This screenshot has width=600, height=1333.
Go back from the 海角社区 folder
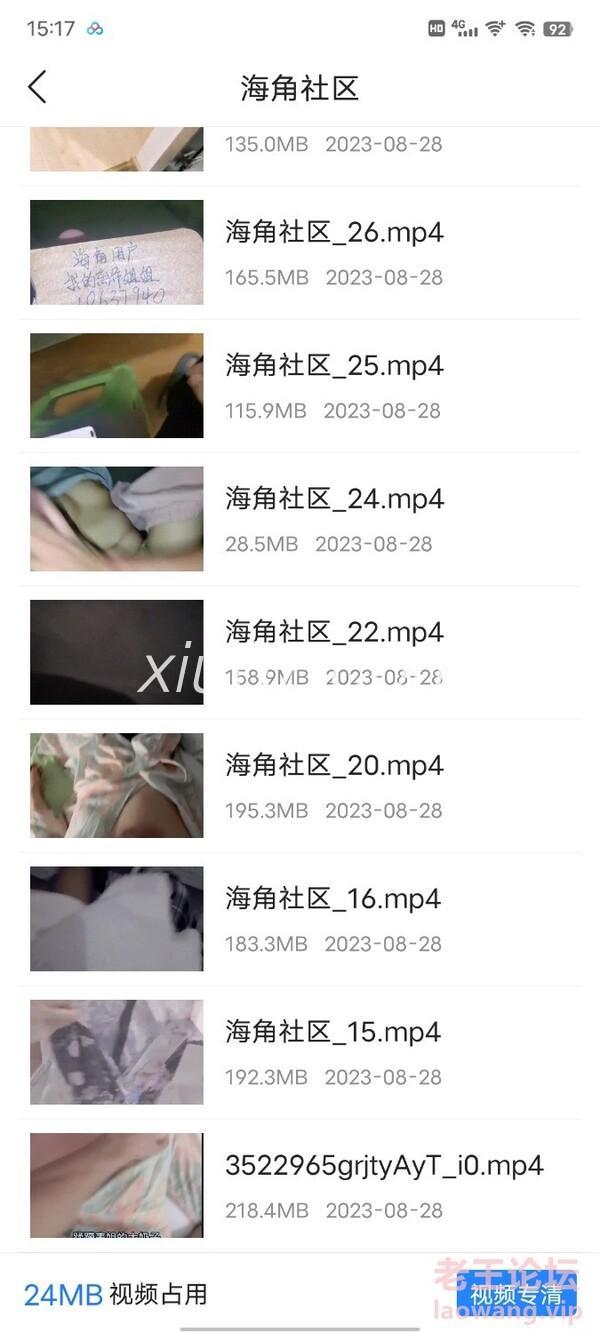pos(37,87)
